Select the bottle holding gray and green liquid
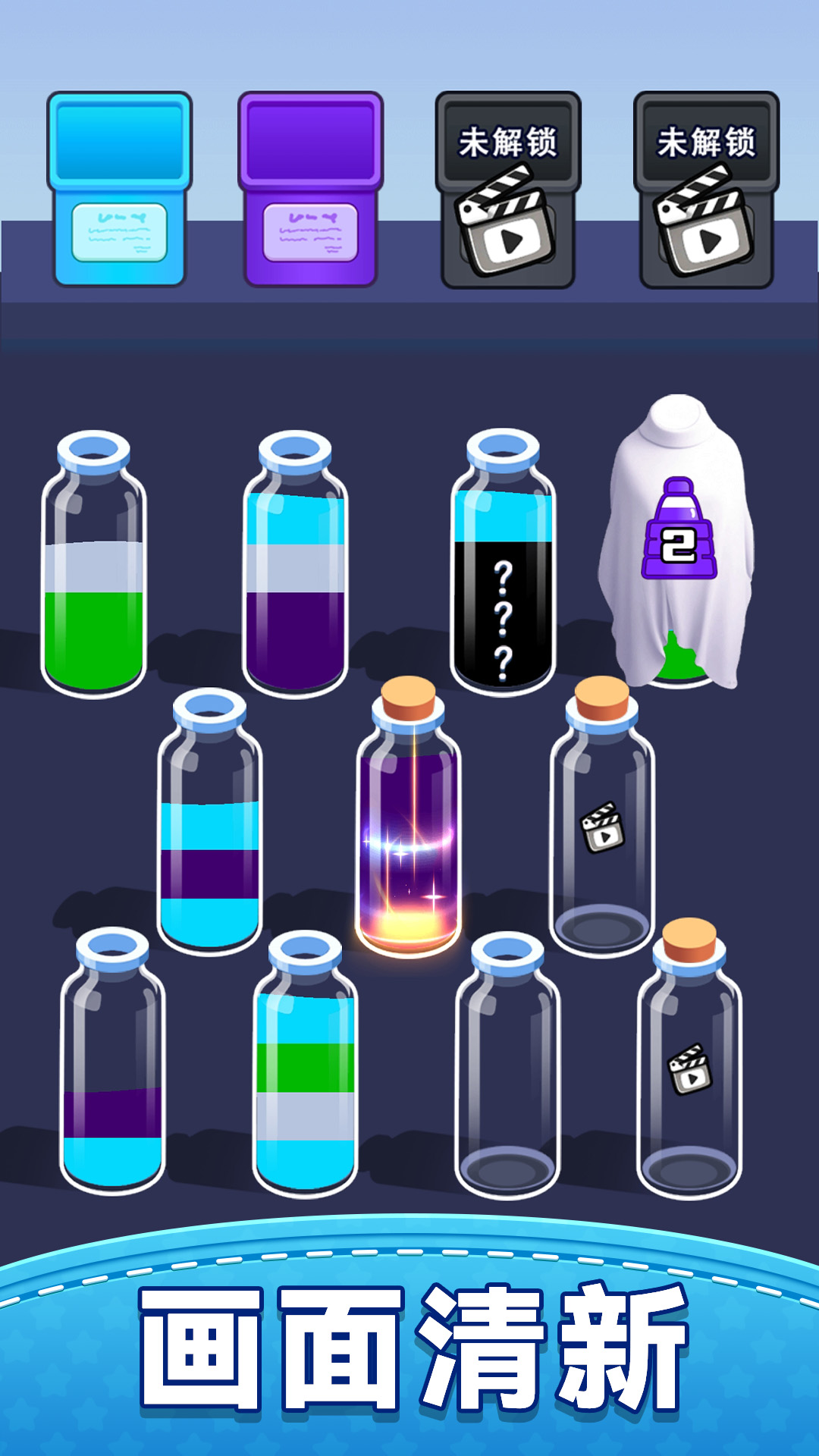Screen dimensions: 819x1456 (93, 563)
